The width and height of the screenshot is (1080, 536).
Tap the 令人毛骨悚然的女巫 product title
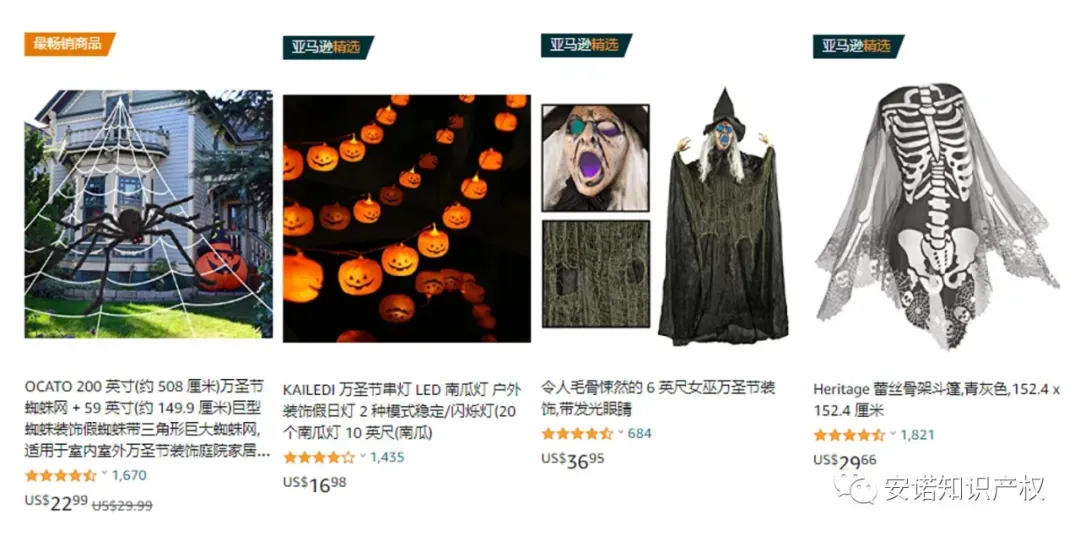point(658,398)
